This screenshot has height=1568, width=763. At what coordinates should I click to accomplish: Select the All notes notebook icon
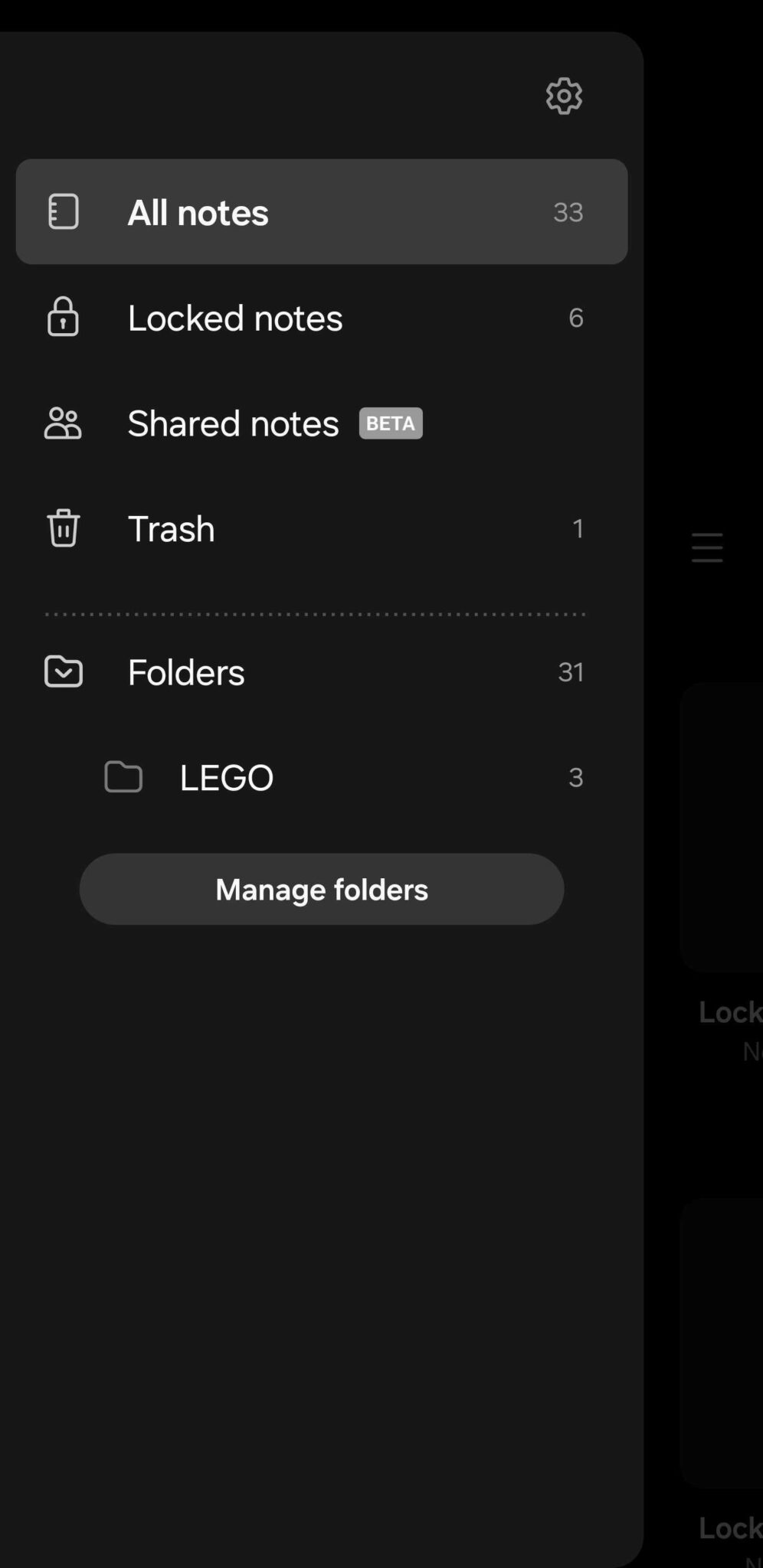pos(63,212)
